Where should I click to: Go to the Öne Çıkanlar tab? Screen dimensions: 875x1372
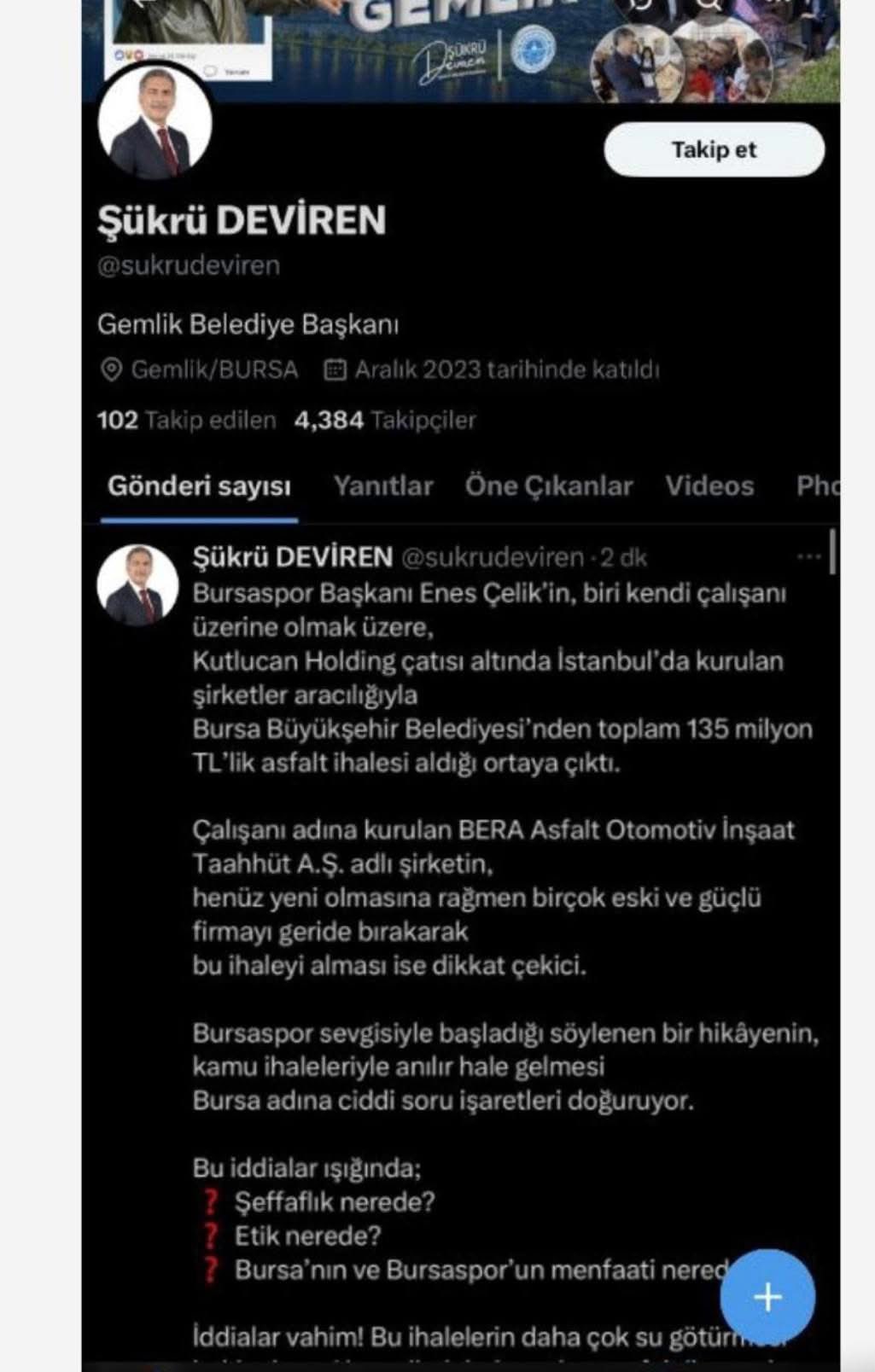pos(549,486)
